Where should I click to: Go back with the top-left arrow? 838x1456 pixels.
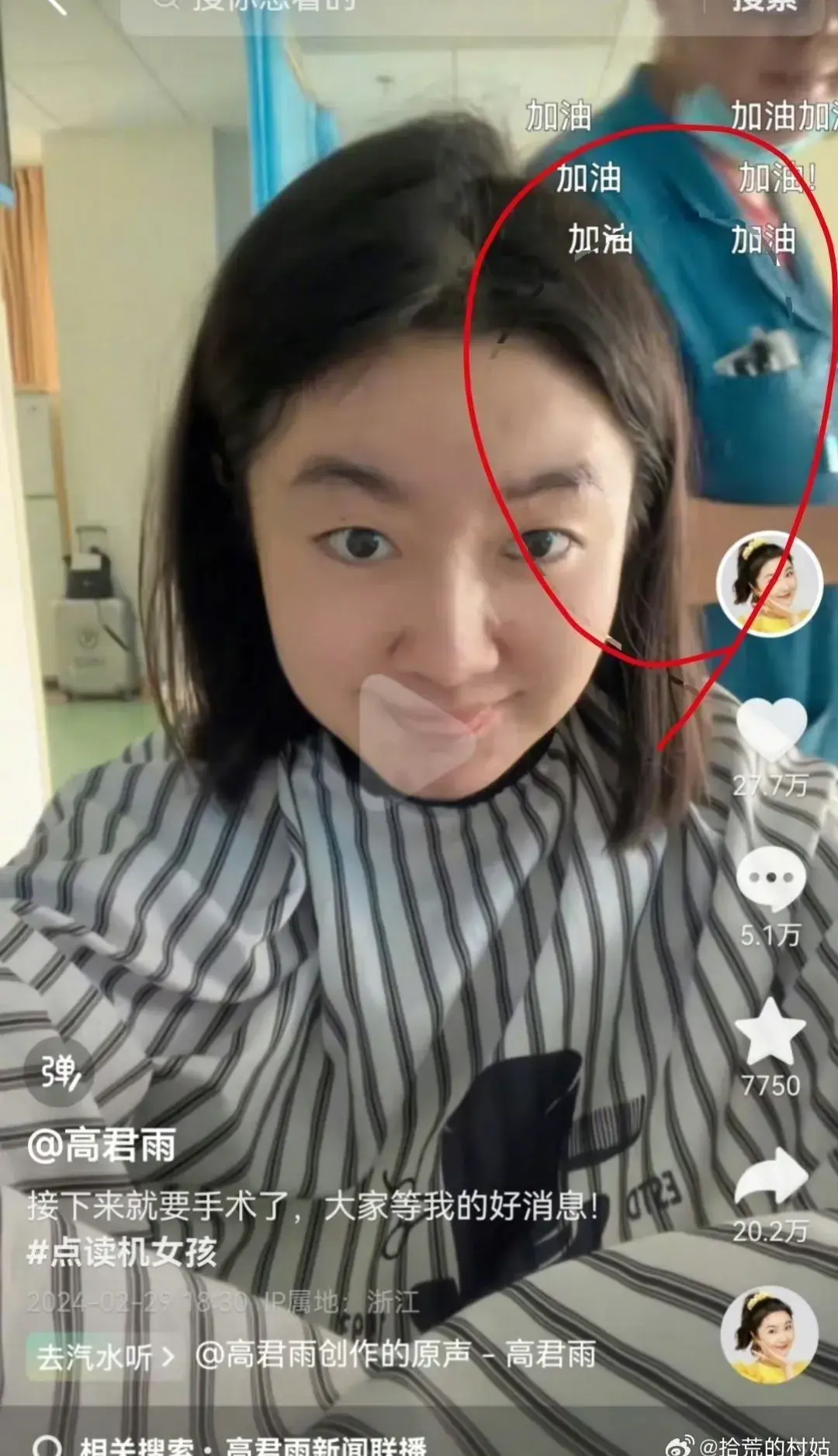click(56, 6)
